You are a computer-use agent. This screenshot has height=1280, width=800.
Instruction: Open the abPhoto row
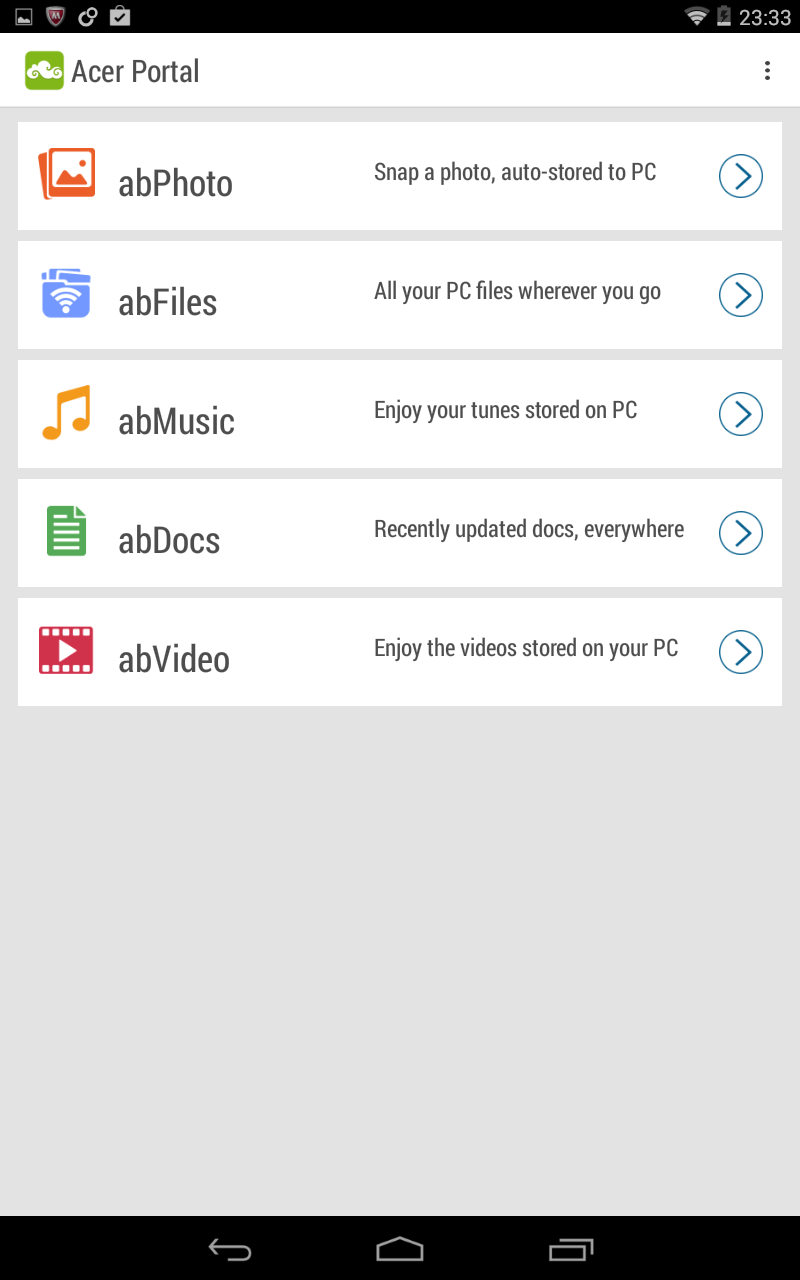pyautogui.click(x=400, y=176)
